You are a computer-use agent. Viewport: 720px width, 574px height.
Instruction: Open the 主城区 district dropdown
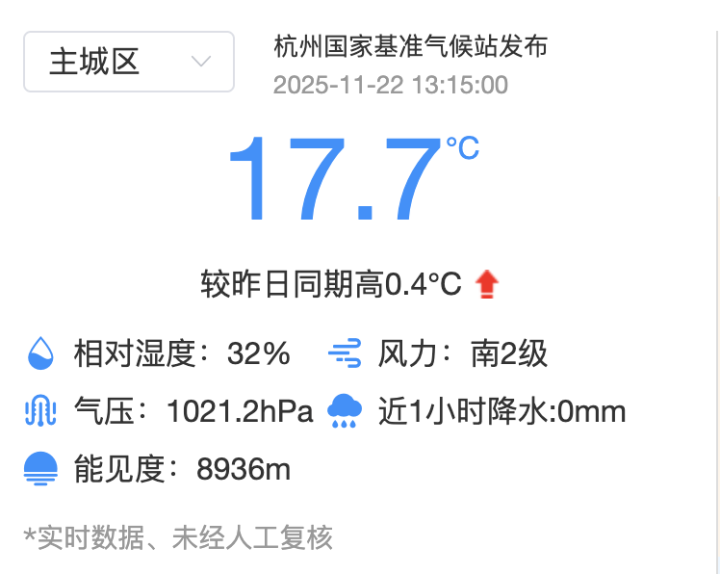tap(129, 62)
